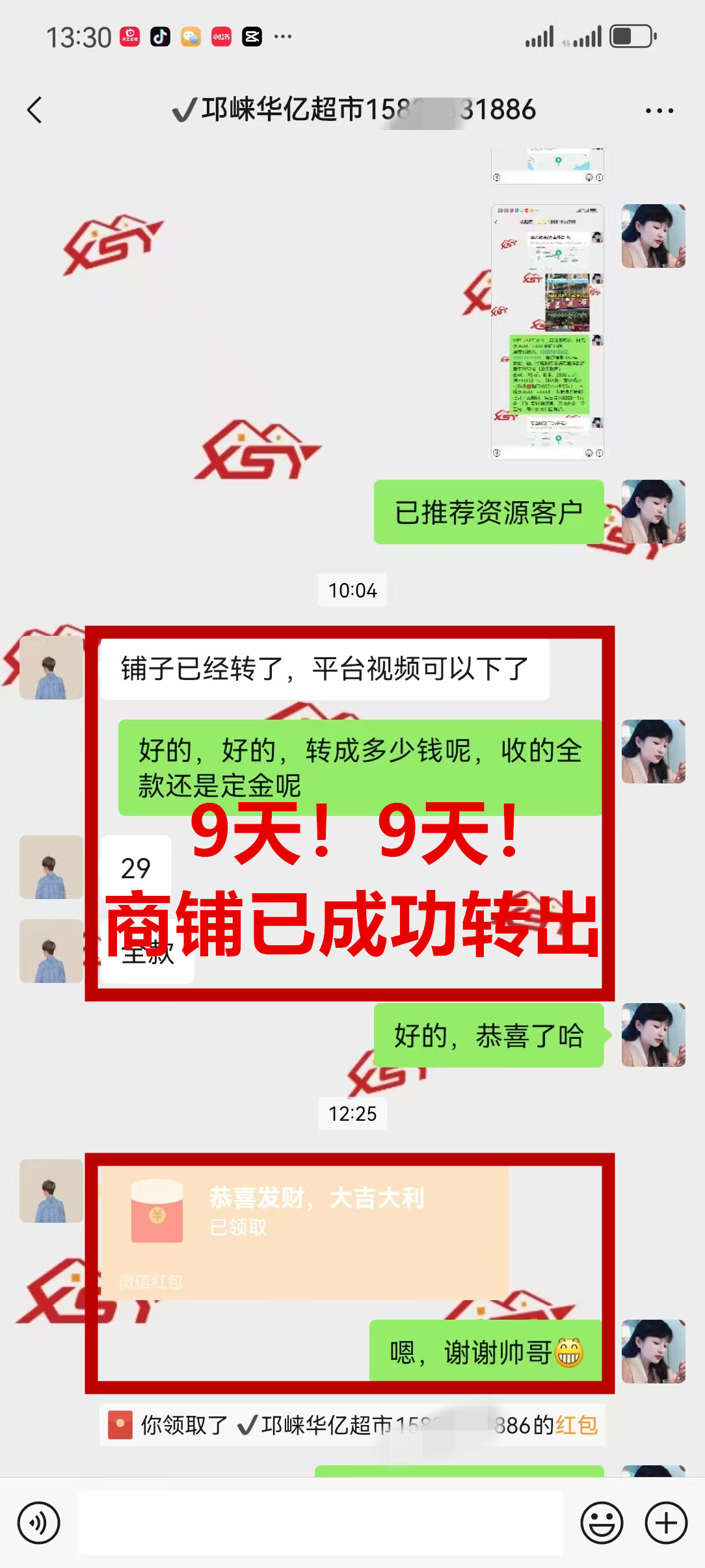Image resolution: width=705 pixels, height=1568 pixels.
Task: Open the 红包 link in the system notice
Action: coord(576,1425)
